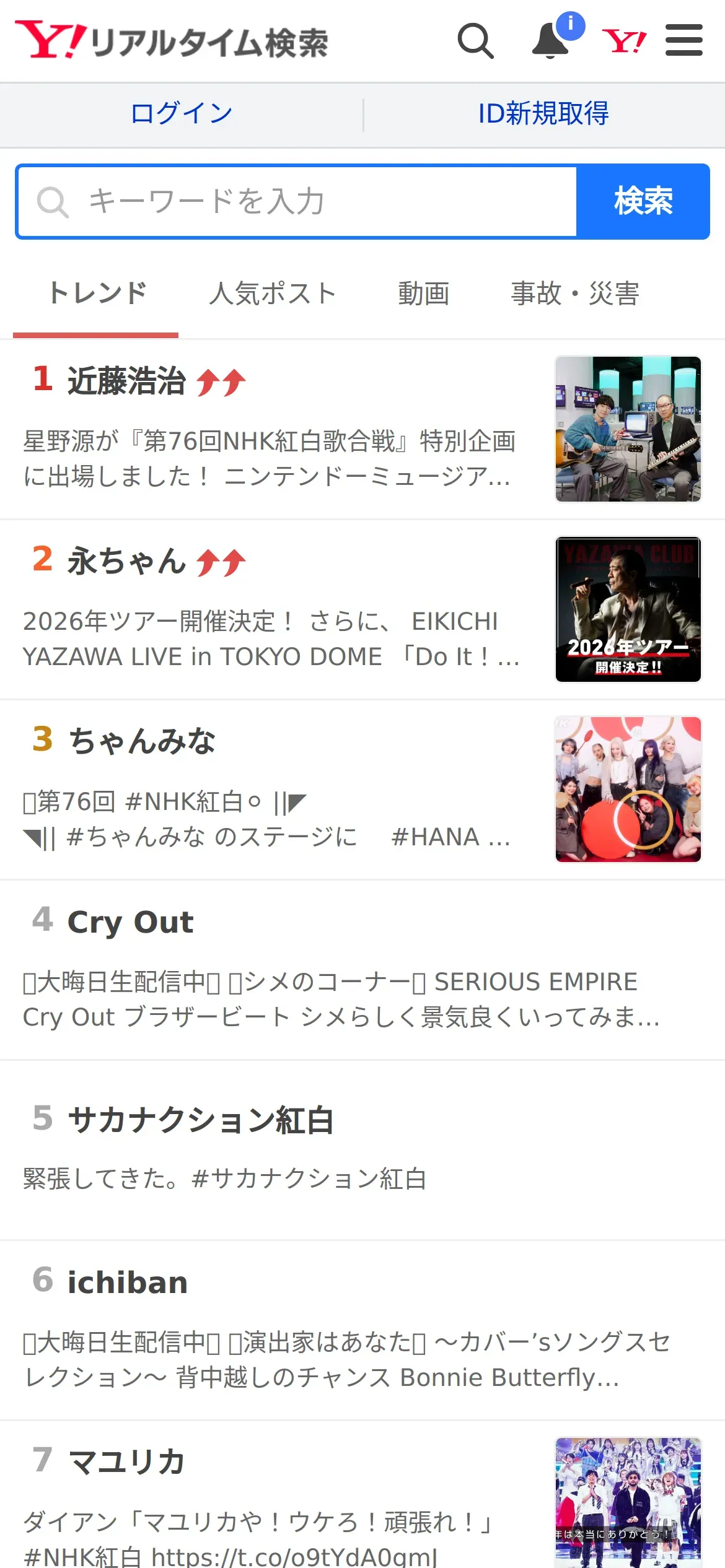The image size is (725, 1568).
Task: Tap the blue 検索 button
Action: click(x=643, y=202)
